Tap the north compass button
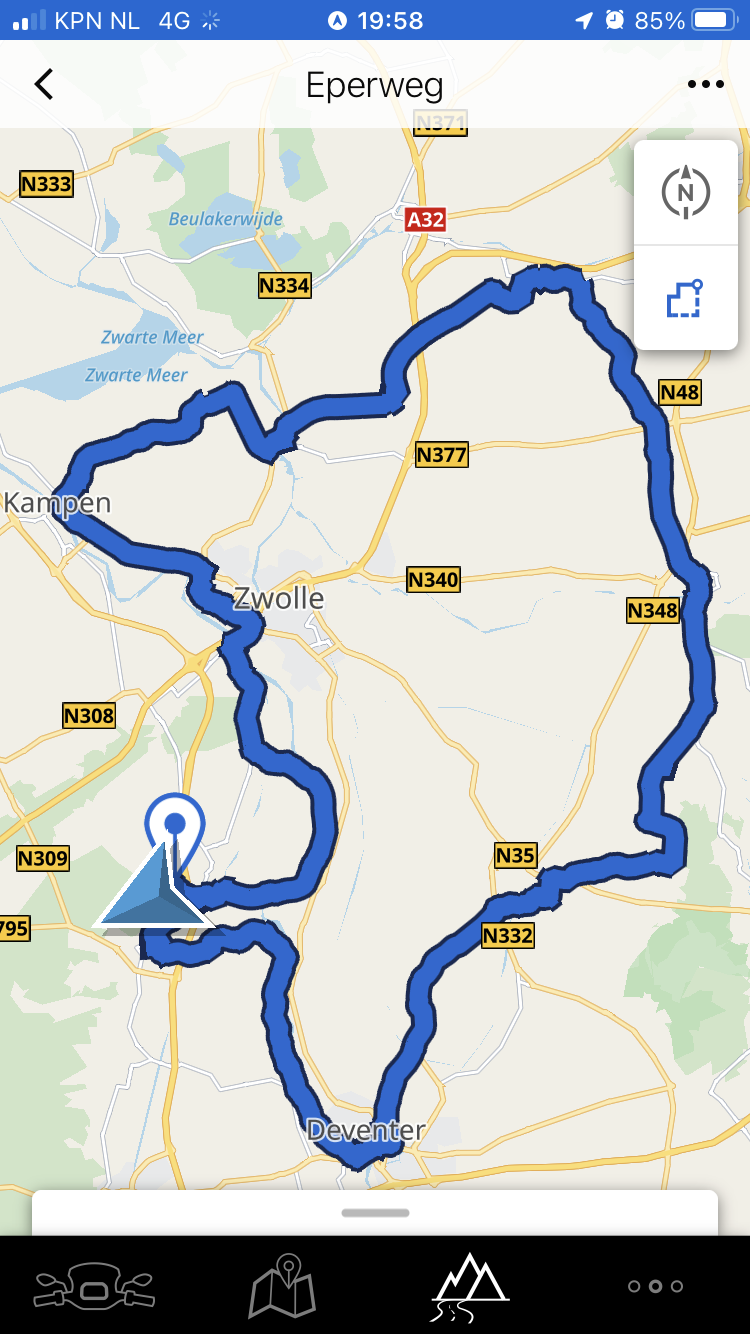This screenshot has height=1334, width=750. tap(686, 192)
